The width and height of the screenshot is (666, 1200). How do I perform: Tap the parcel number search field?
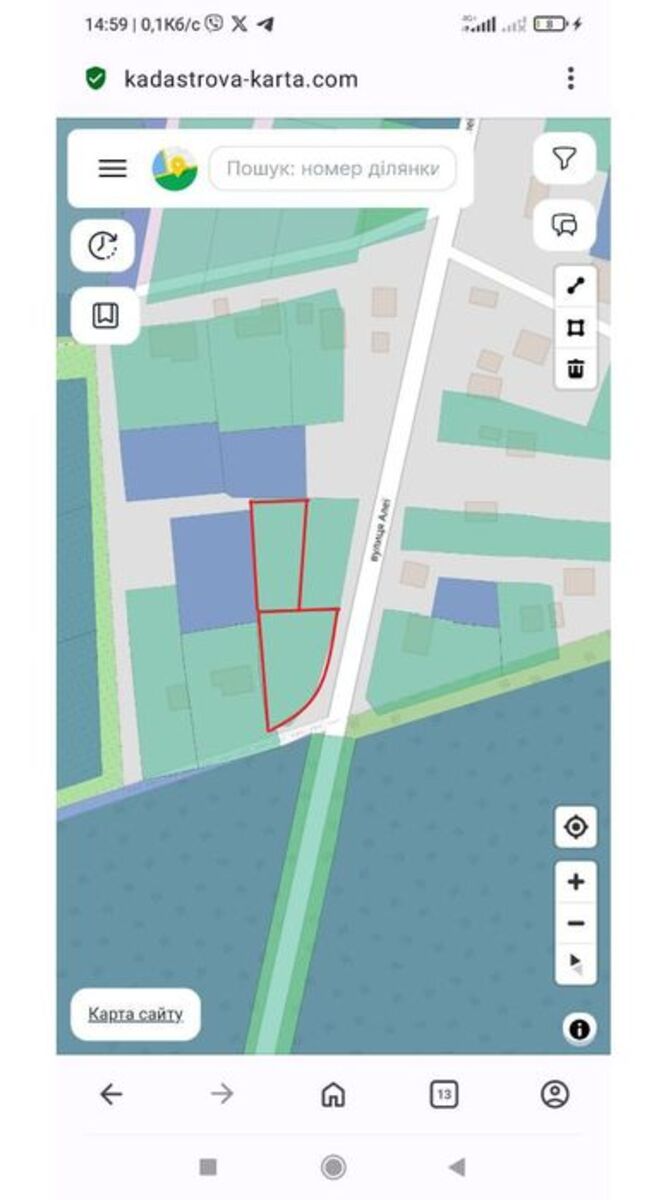coord(332,168)
